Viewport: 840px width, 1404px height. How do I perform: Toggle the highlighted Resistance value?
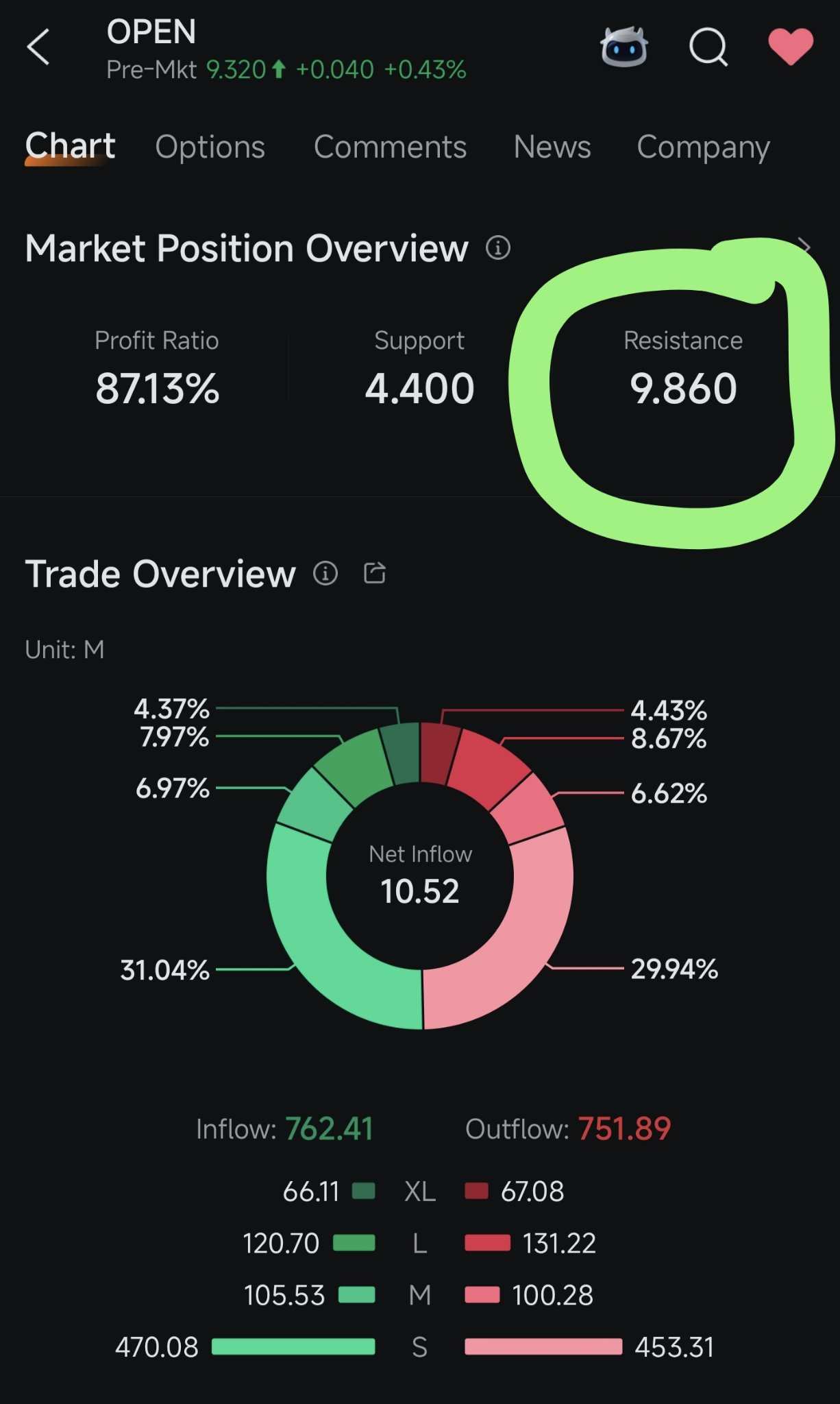point(682,387)
